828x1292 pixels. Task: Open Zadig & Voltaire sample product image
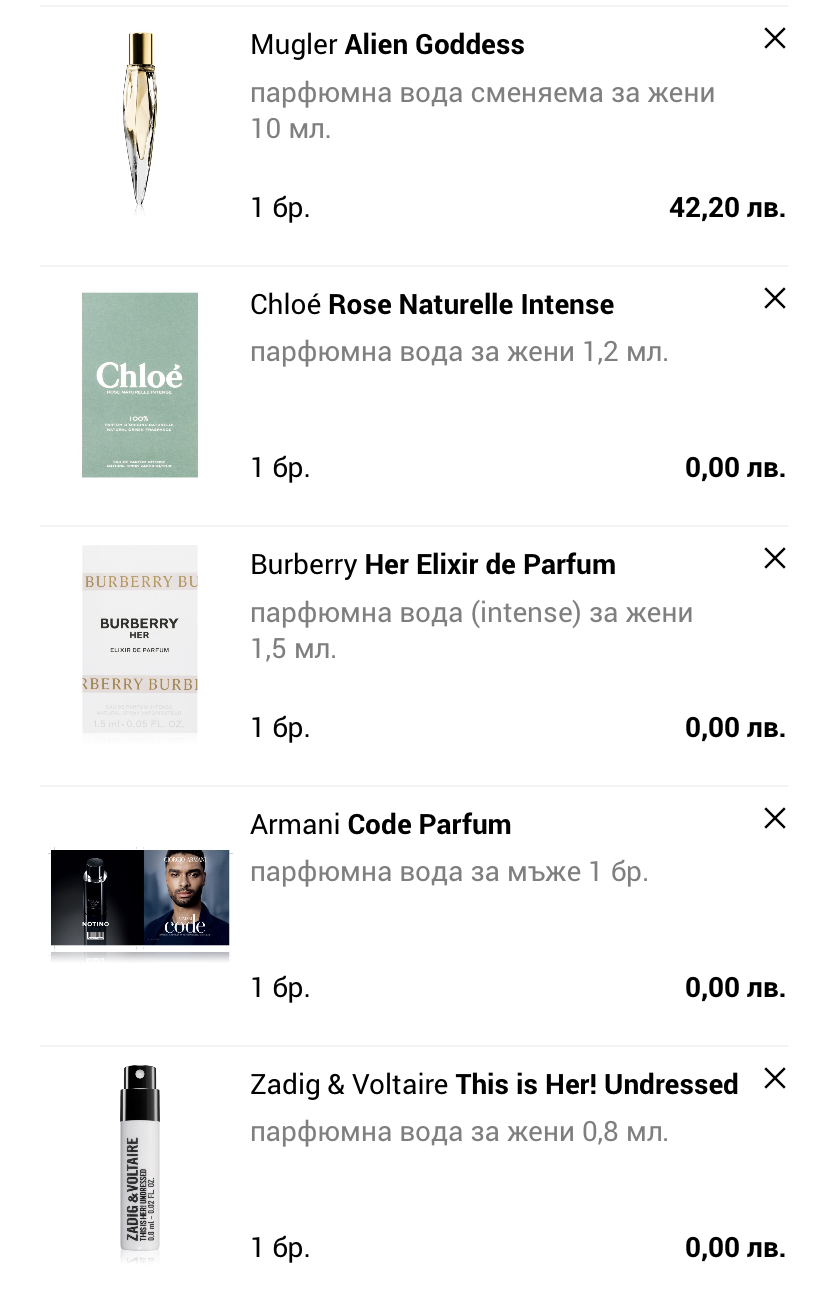click(140, 1160)
